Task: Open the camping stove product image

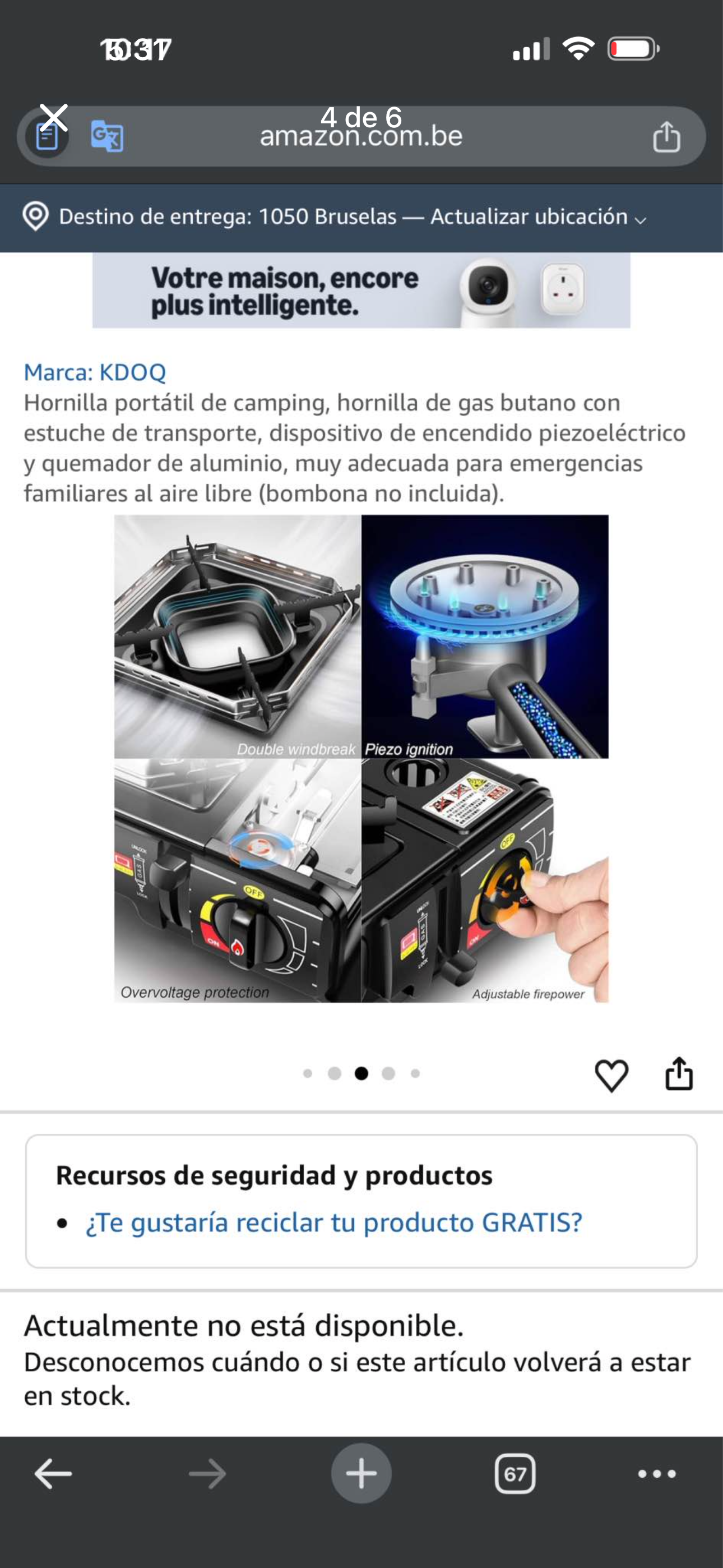Action: [x=361, y=758]
